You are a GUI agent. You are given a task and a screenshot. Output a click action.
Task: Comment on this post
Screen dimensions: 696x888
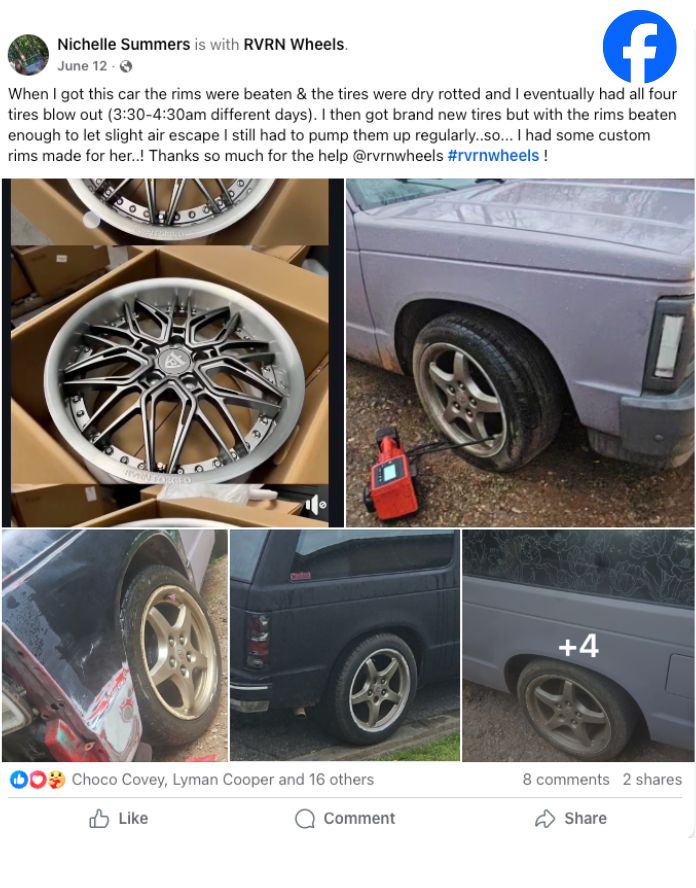[345, 818]
